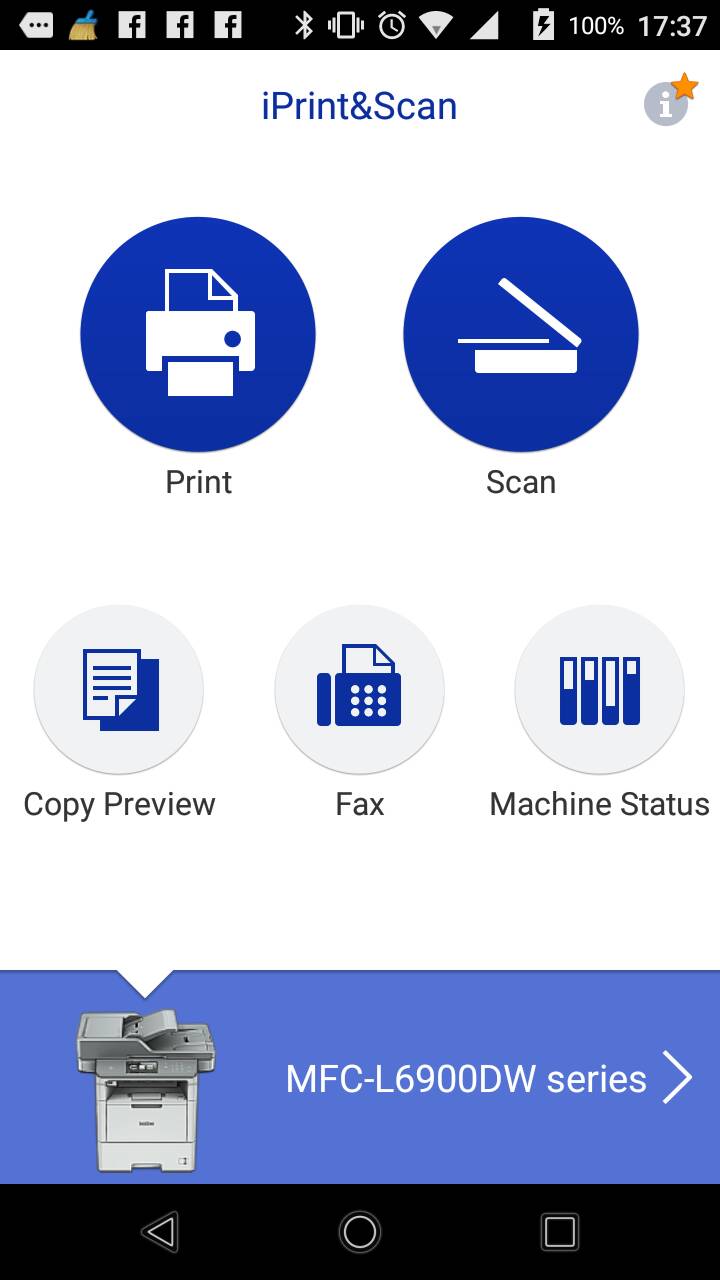Launch Copy Preview
This screenshot has width=720, height=1280.
119,689
